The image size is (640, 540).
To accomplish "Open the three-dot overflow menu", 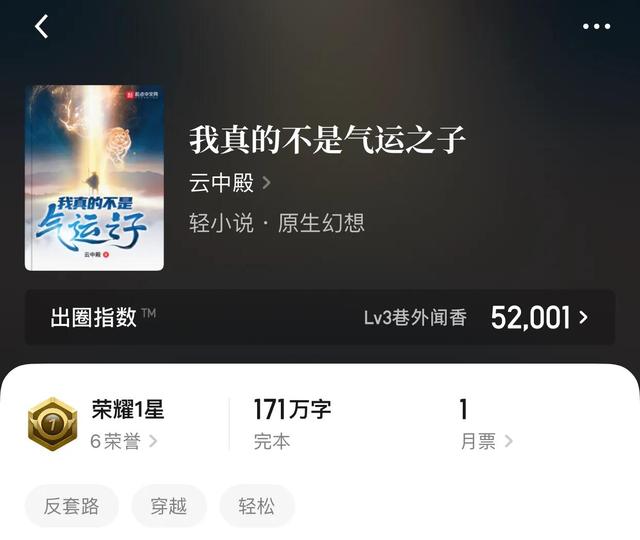I will point(596,27).
